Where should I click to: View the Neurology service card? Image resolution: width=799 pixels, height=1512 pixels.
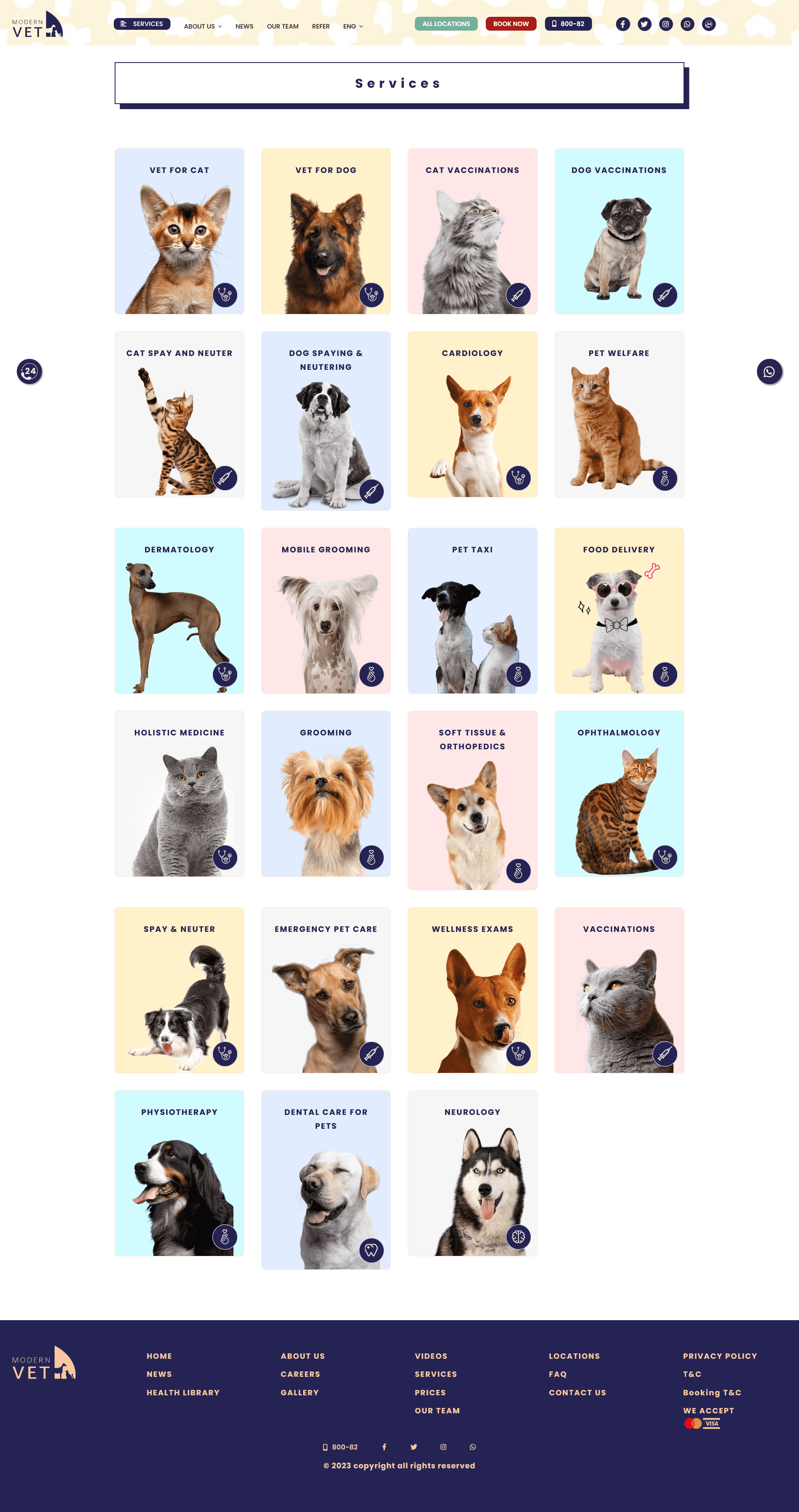(x=472, y=1173)
